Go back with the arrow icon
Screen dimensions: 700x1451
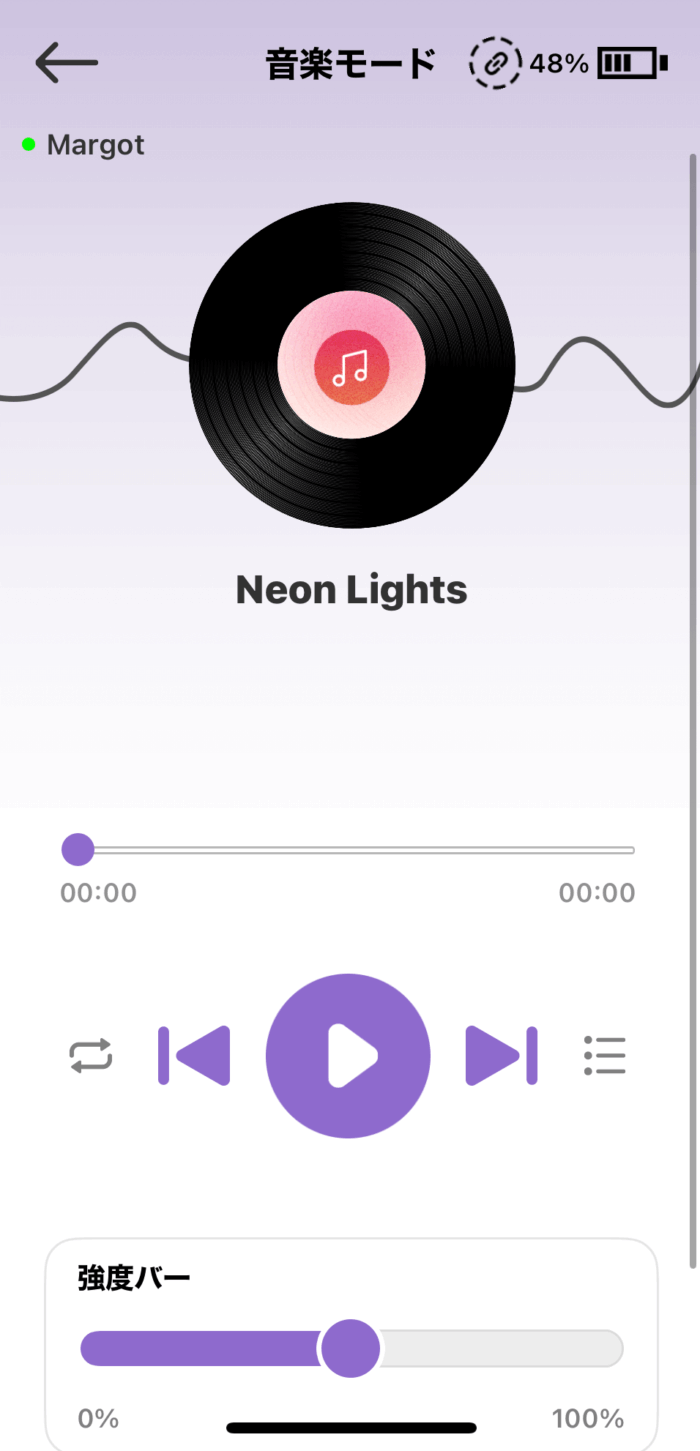tap(66, 63)
